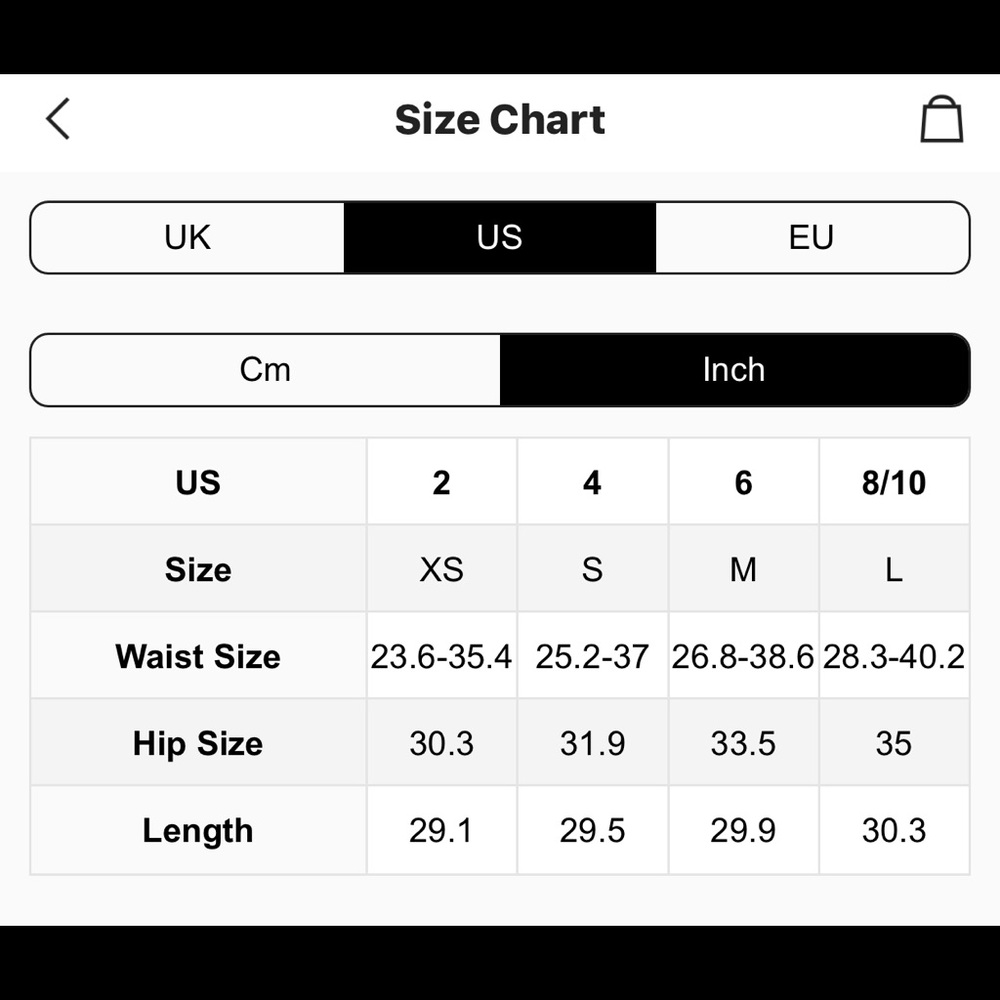The width and height of the screenshot is (1000, 1000).
Task: Show measurements in Cm
Action: coord(265,370)
